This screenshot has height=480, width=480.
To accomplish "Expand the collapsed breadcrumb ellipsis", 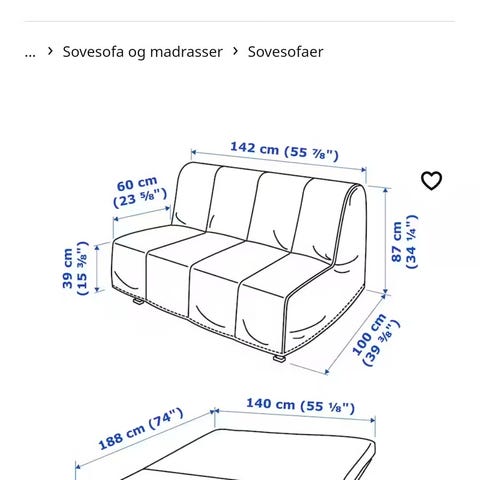I will tap(30, 53).
